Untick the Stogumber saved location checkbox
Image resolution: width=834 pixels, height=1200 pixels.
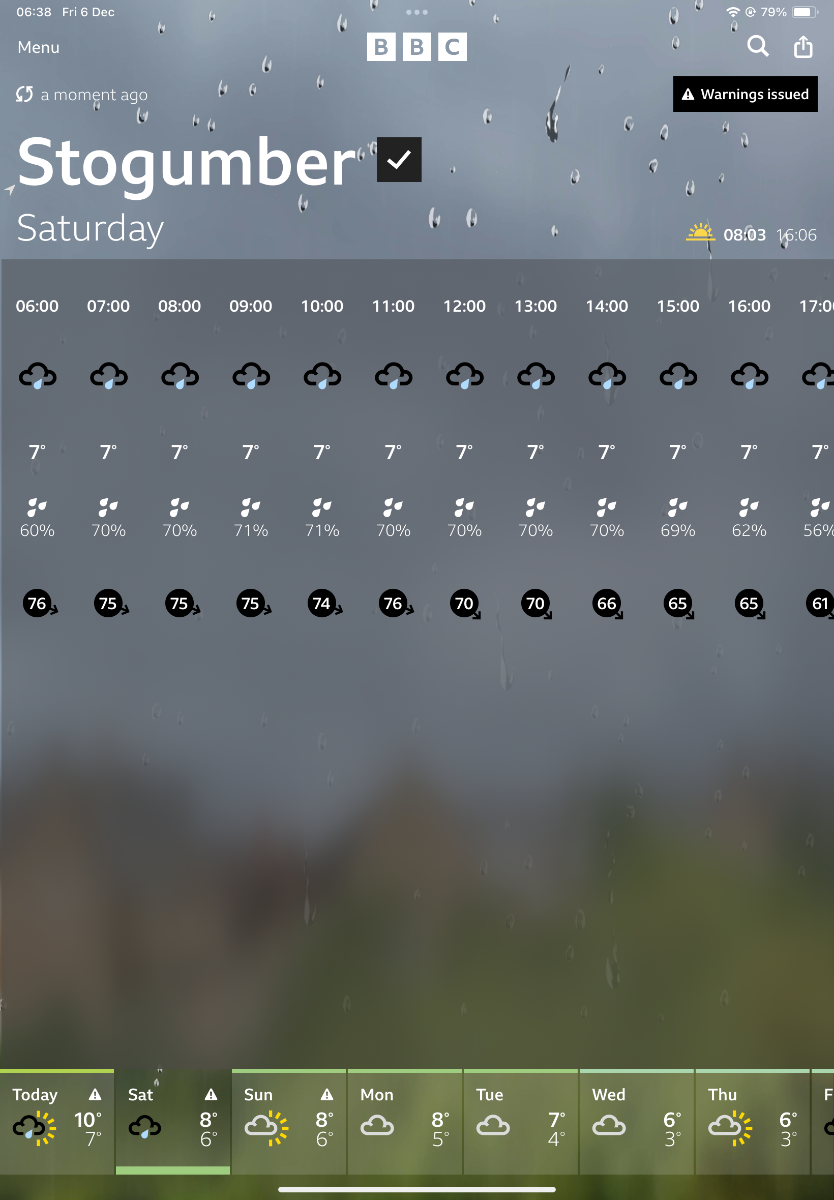click(x=399, y=160)
